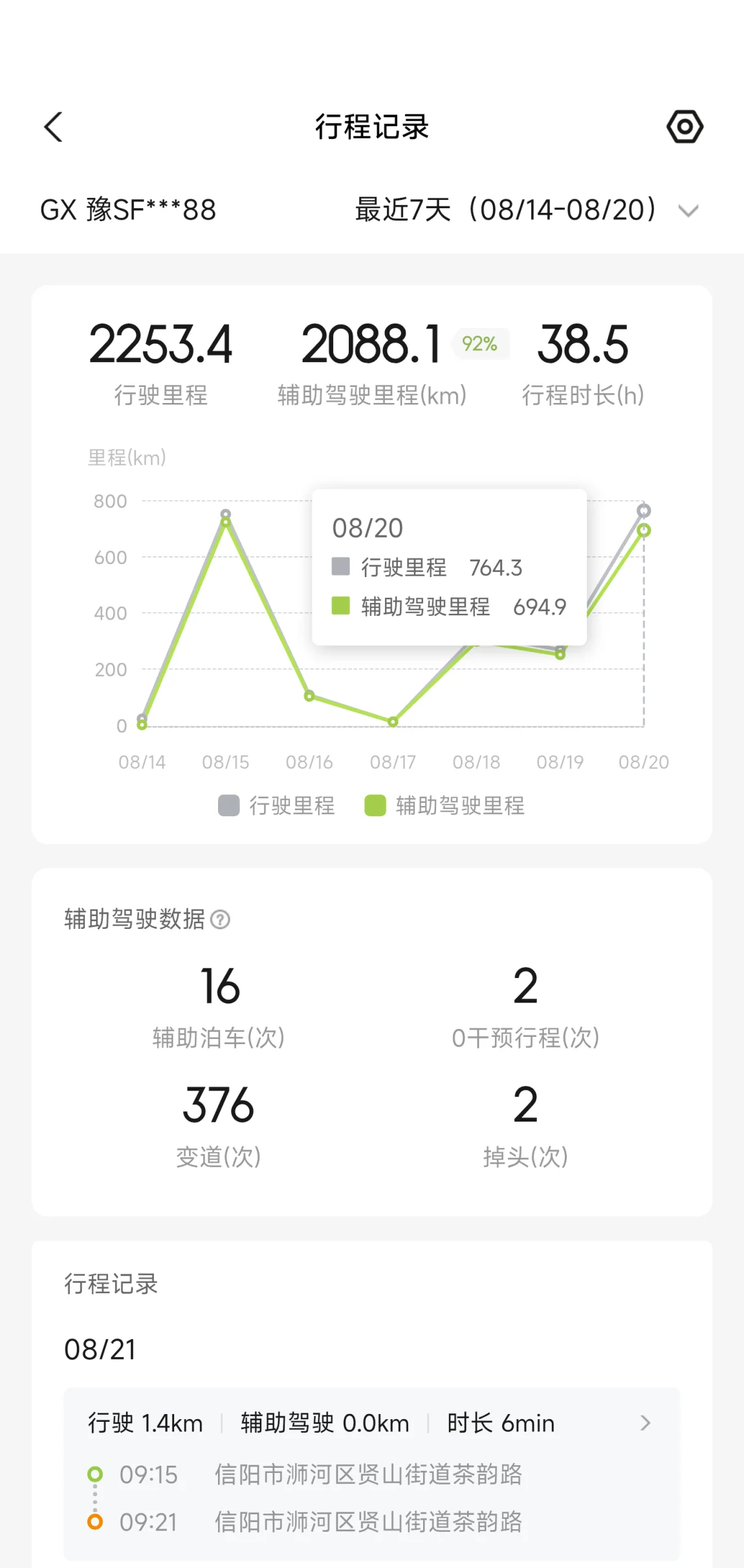Tap the help icon beside 辅助驾驶数据
The image size is (744, 1568).
(x=220, y=919)
